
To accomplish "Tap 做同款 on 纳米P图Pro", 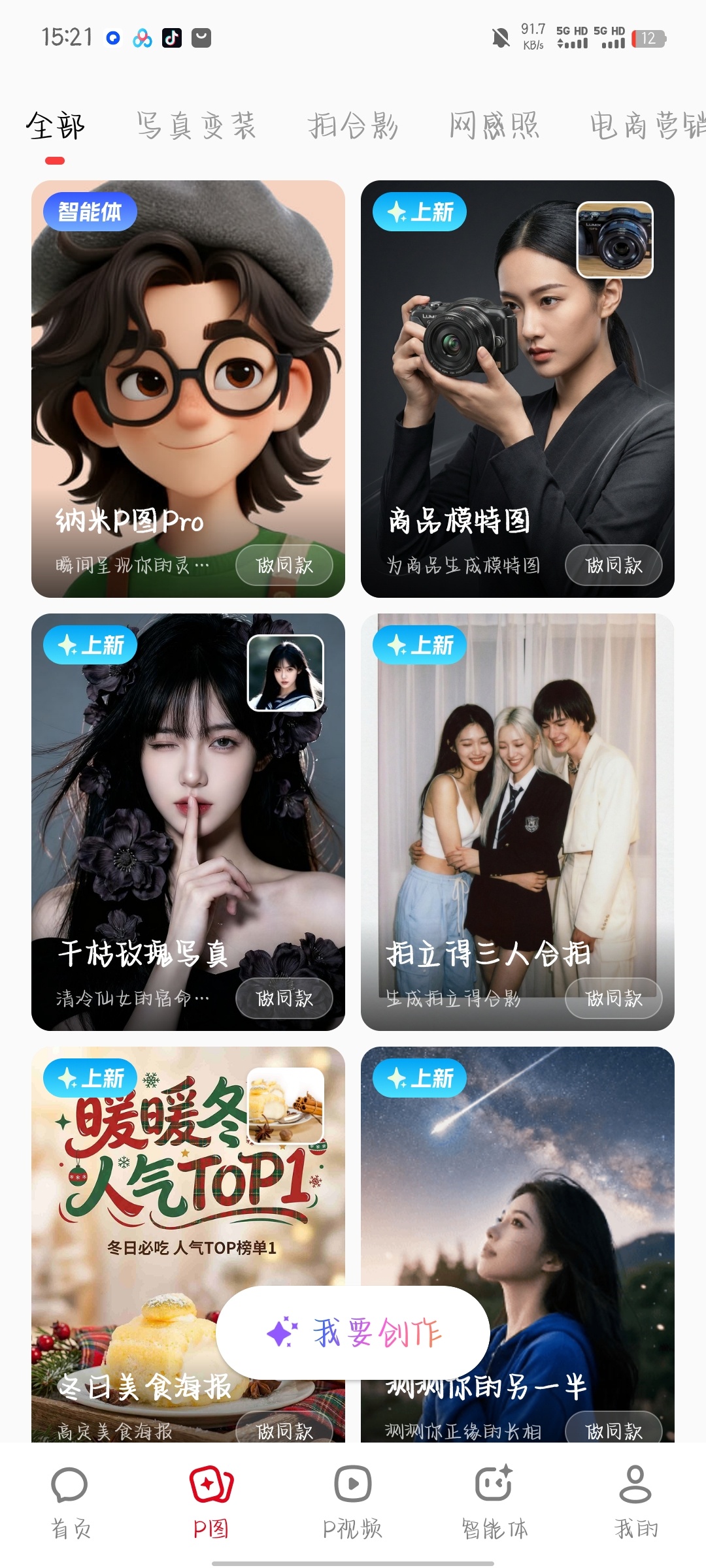I will coord(284,565).
